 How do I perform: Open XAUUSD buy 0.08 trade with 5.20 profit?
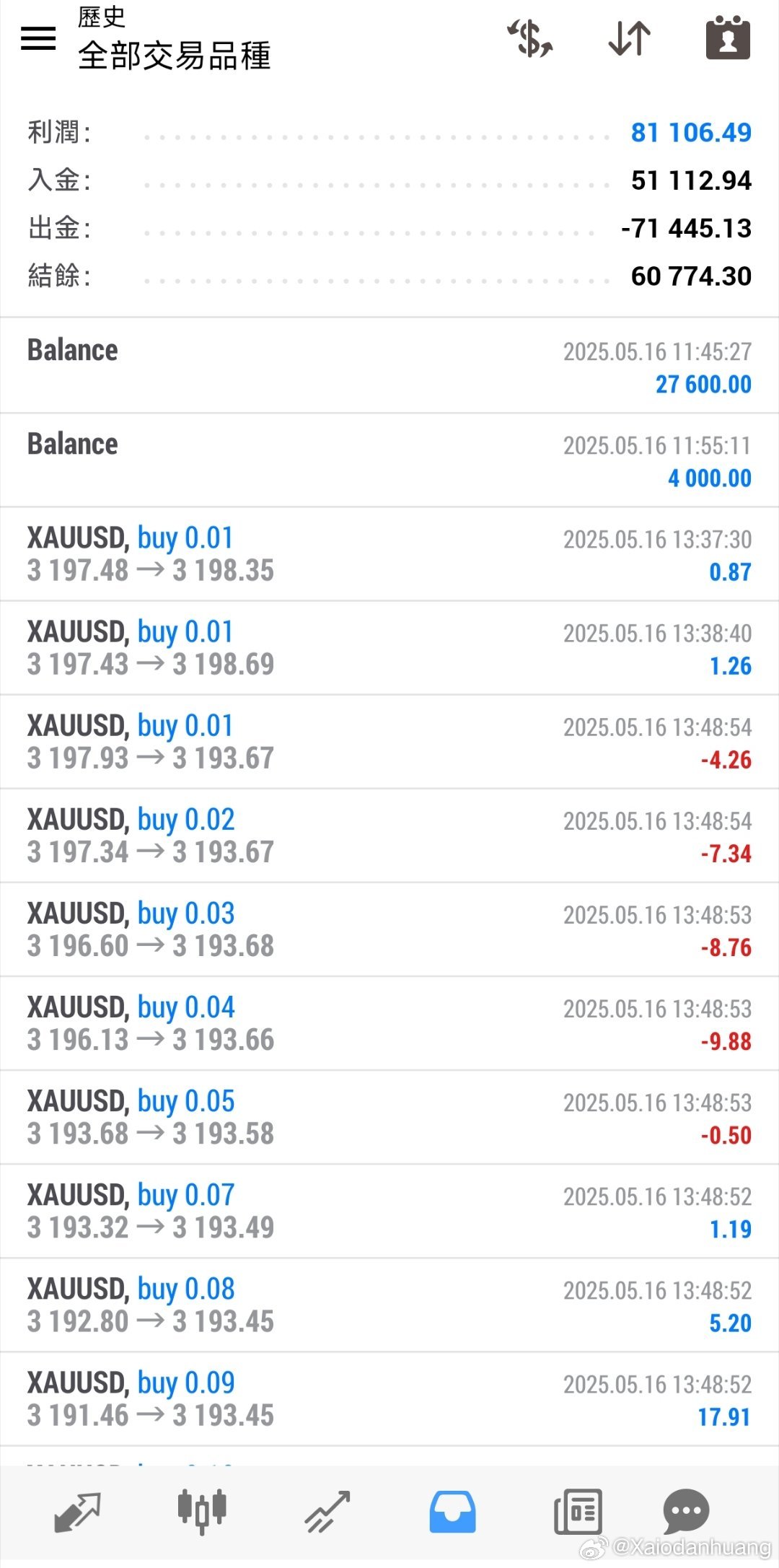point(389,1305)
